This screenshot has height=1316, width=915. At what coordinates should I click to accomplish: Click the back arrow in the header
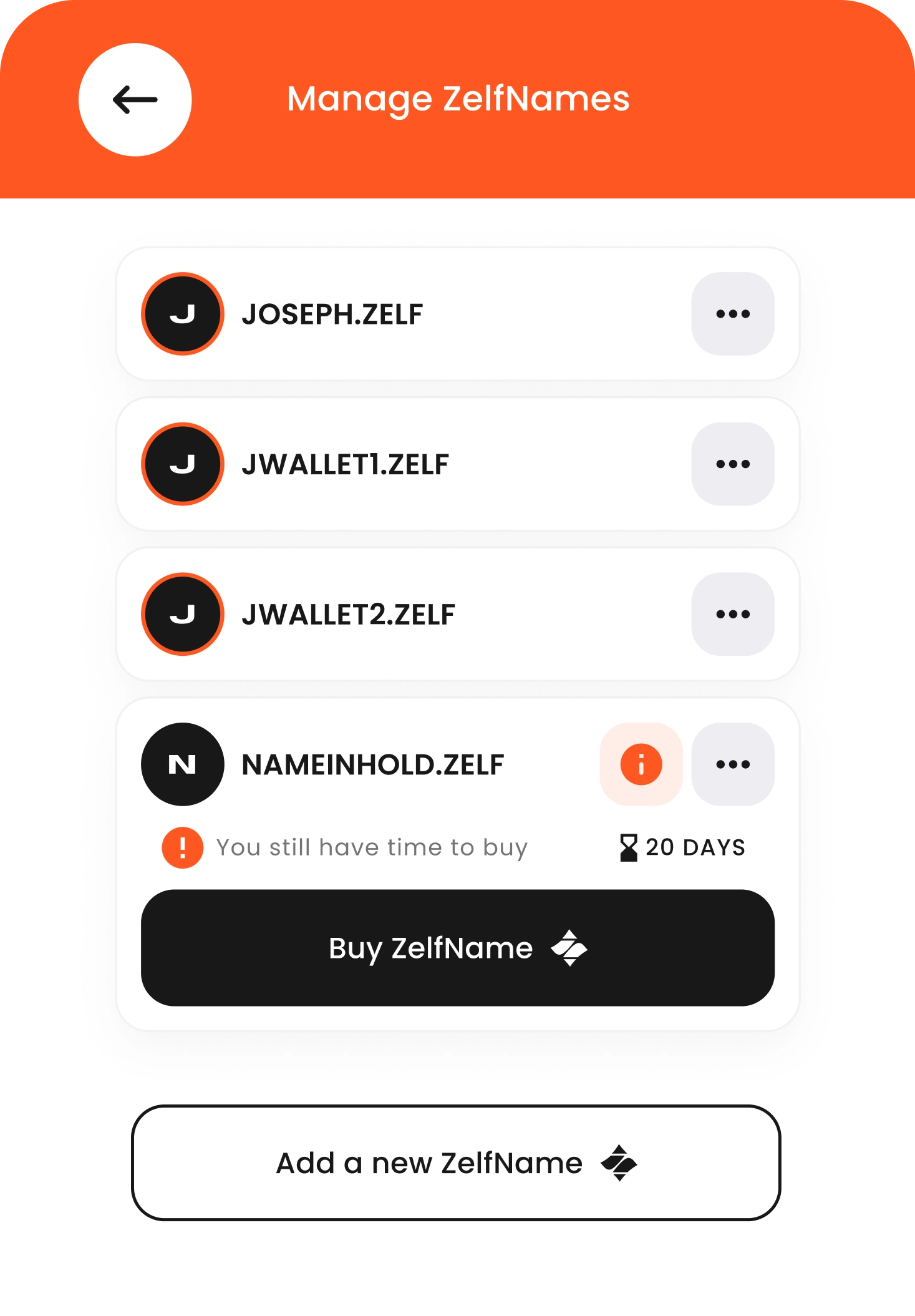(133, 98)
